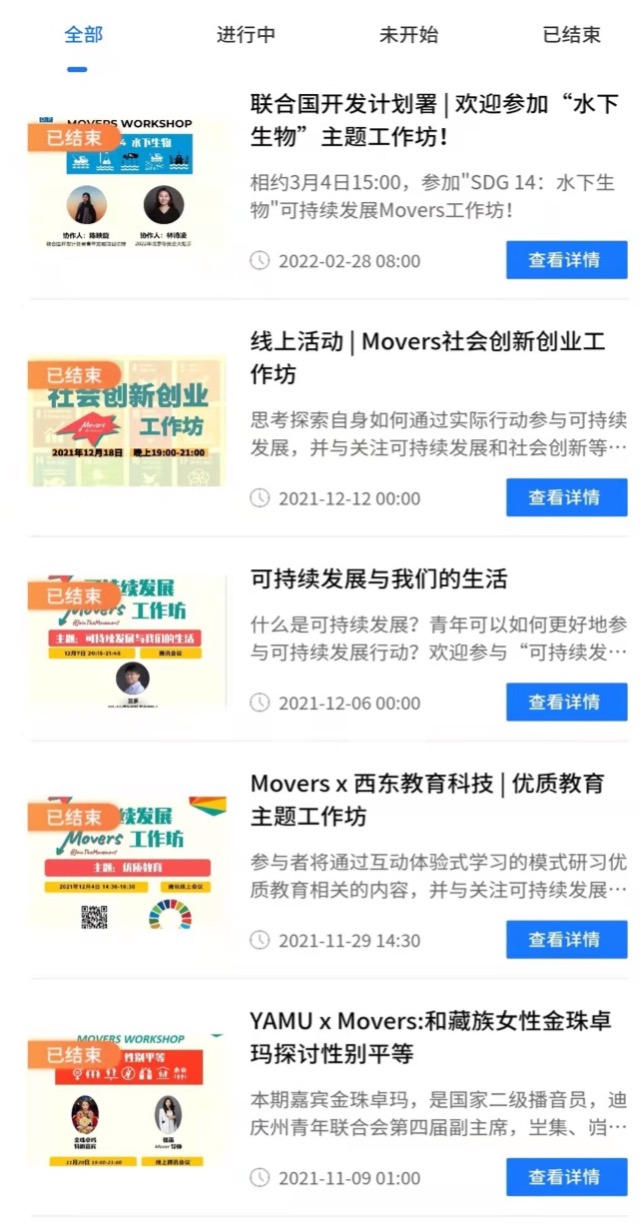View details of Movers社会创新创业工作坊

(x=566, y=497)
